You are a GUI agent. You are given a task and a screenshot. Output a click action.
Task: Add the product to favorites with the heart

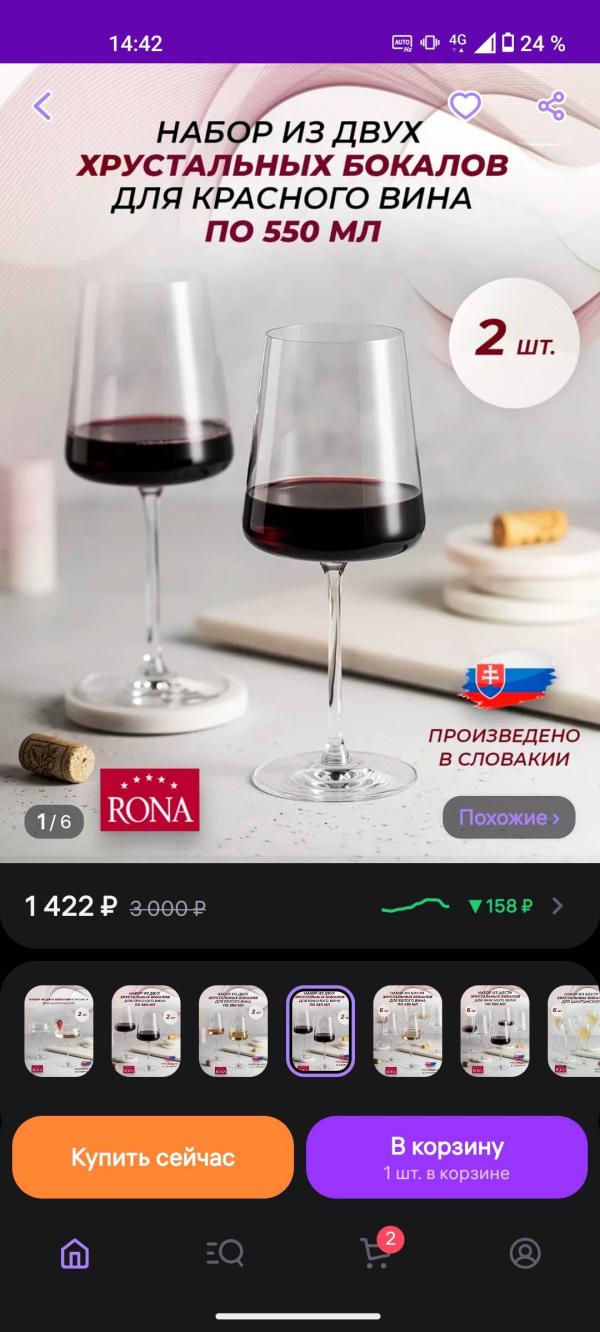click(464, 106)
